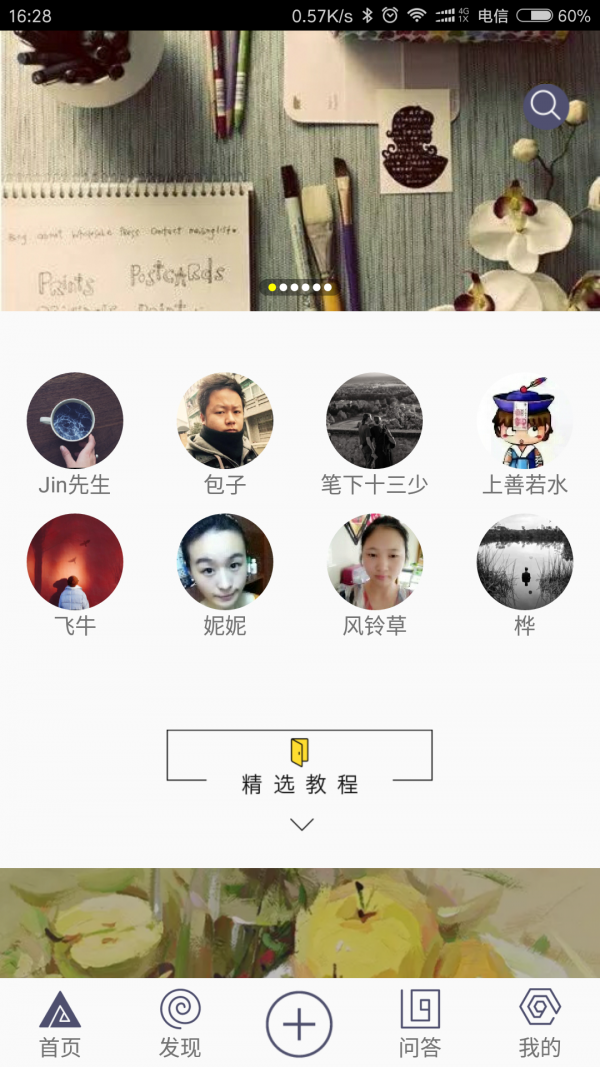Open 风铃草's profile
The width and height of the screenshot is (600, 1067).
click(x=374, y=562)
